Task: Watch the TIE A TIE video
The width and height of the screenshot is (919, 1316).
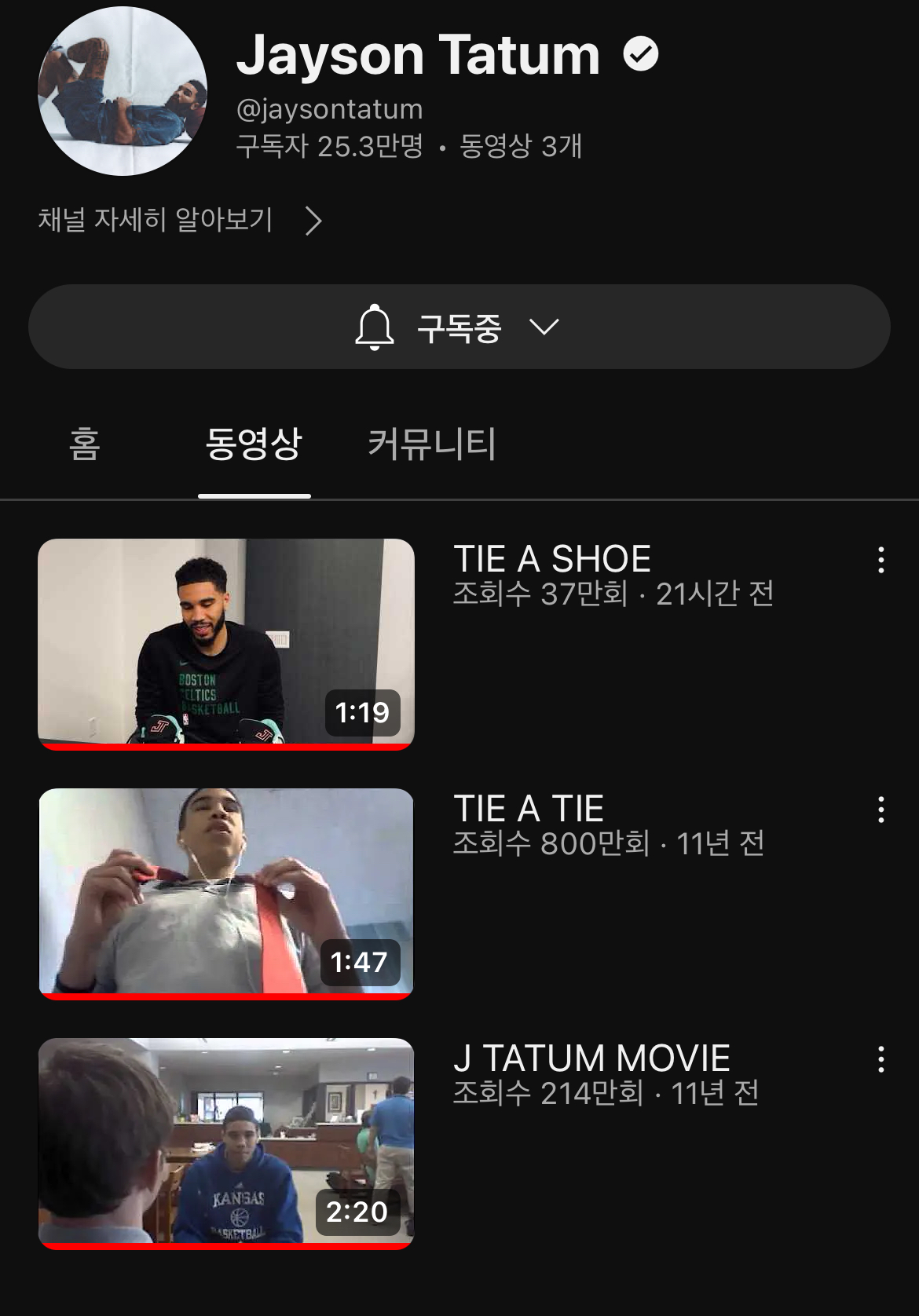Action: coord(226,894)
